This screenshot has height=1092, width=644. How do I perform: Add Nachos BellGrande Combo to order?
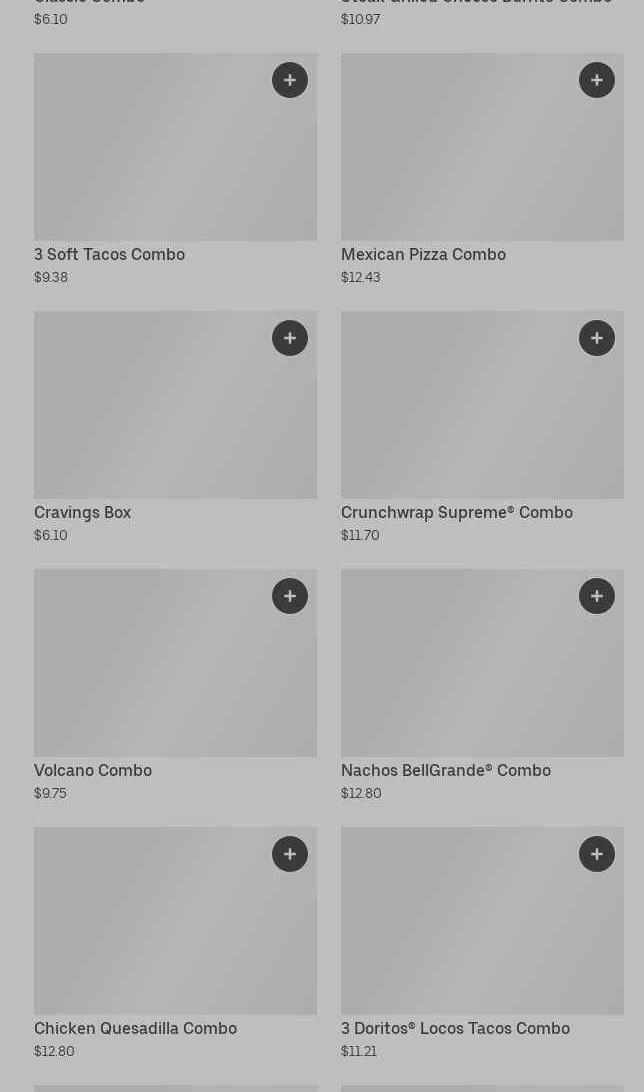tap(597, 596)
